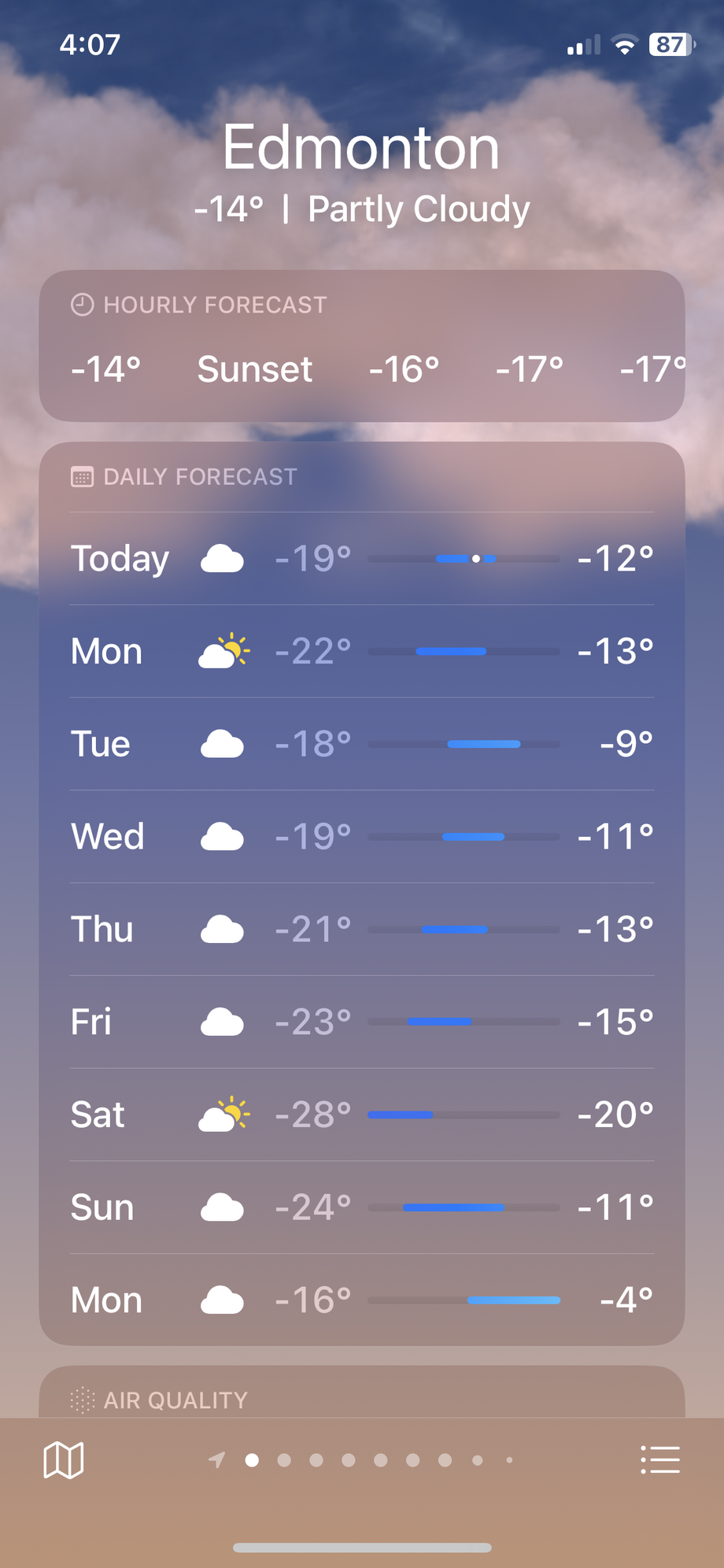View Sat forecast details
The image size is (724, 1568).
[361, 1115]
